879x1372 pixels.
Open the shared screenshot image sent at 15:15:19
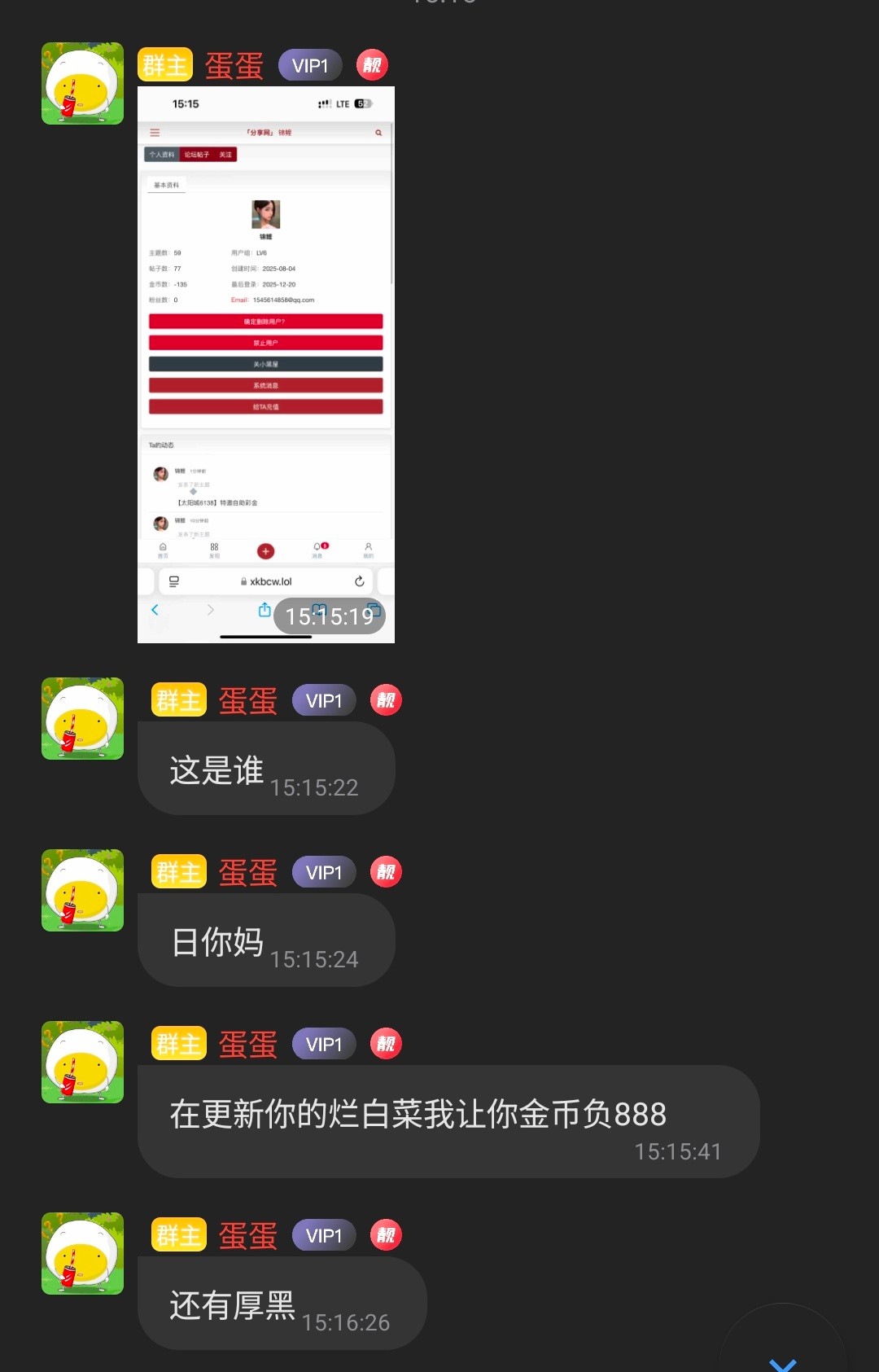265,364
